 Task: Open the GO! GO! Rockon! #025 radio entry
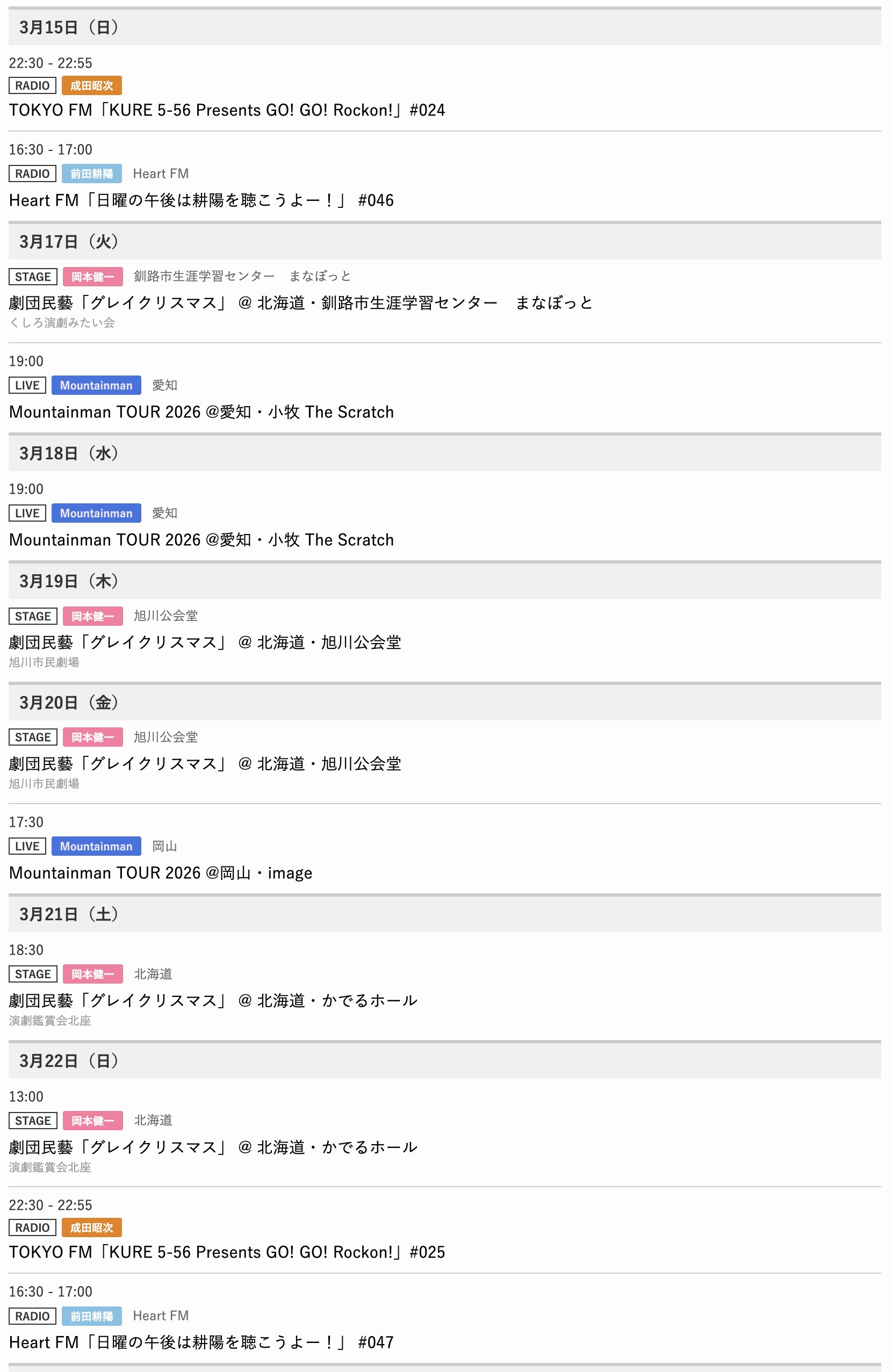pos(227,1252)
